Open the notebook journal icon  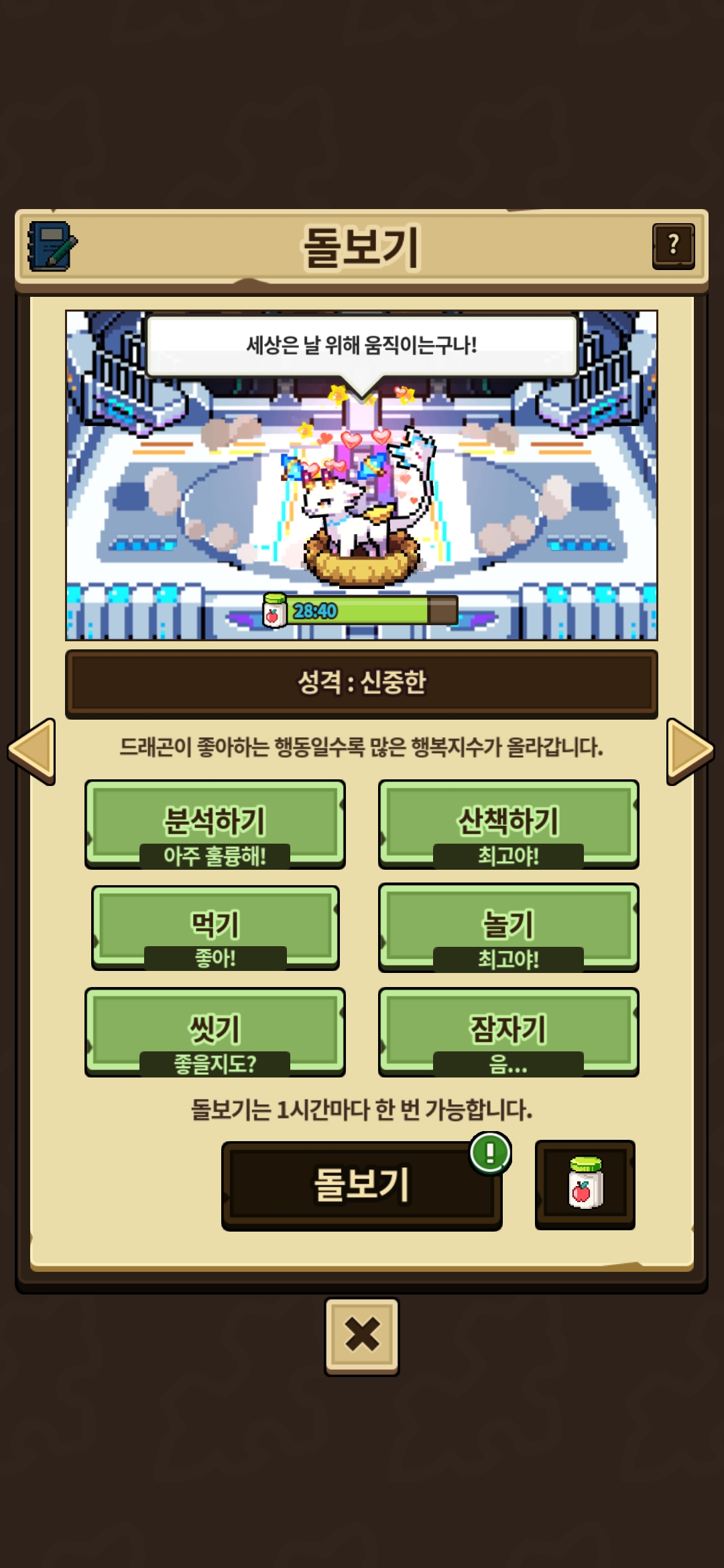point(52,247)
